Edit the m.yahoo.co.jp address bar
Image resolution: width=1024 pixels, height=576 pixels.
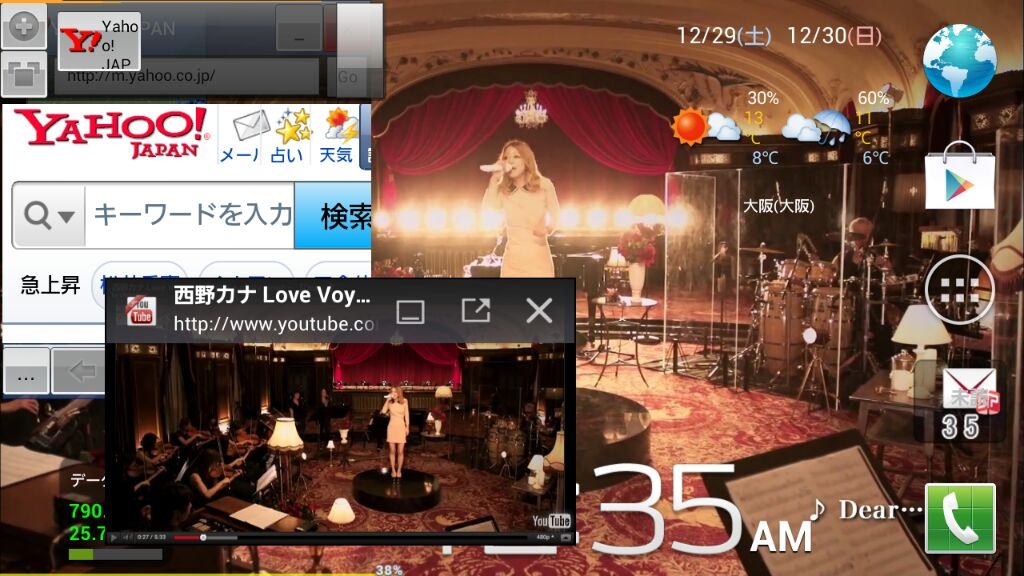pyautogui.click(x=185, y=76)
